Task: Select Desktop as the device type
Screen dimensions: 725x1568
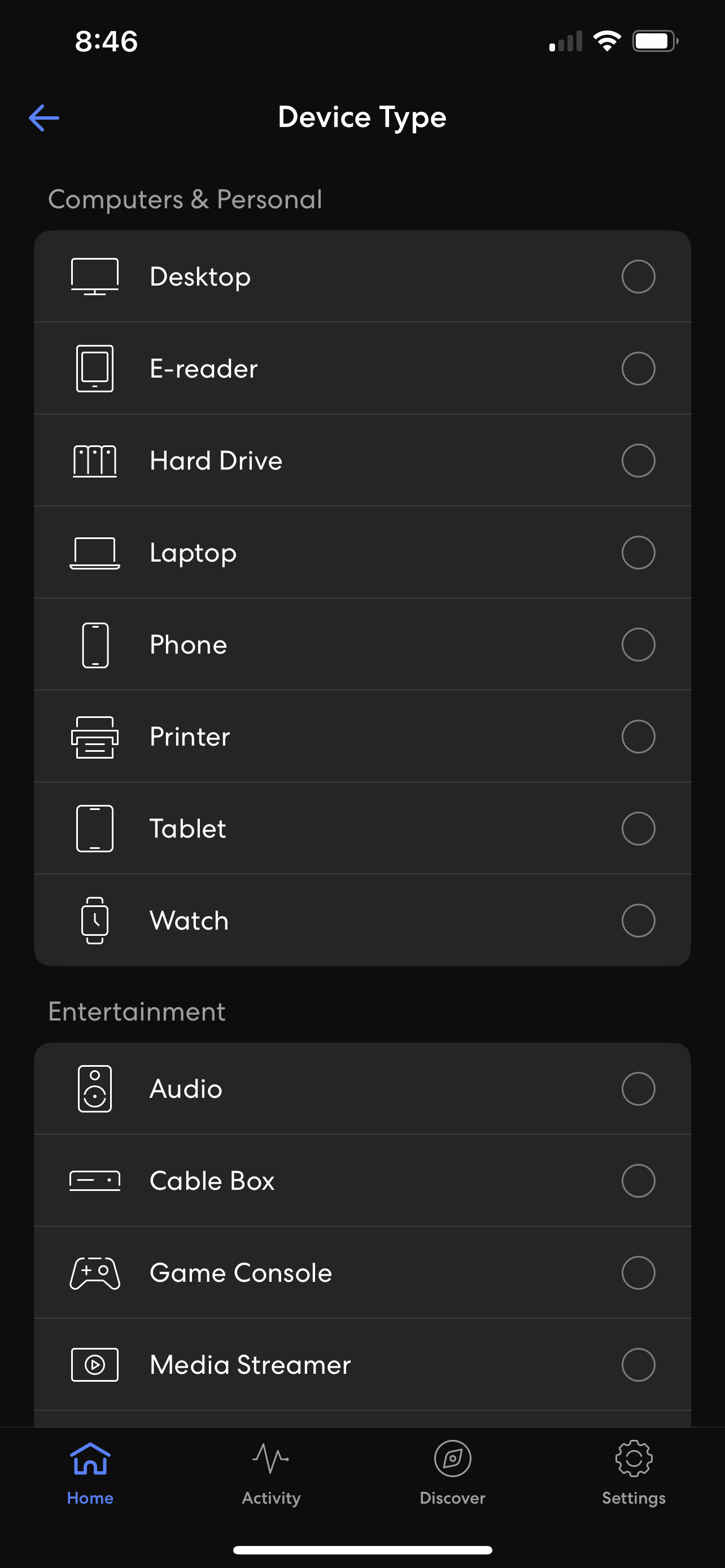Action: (637, 277)
